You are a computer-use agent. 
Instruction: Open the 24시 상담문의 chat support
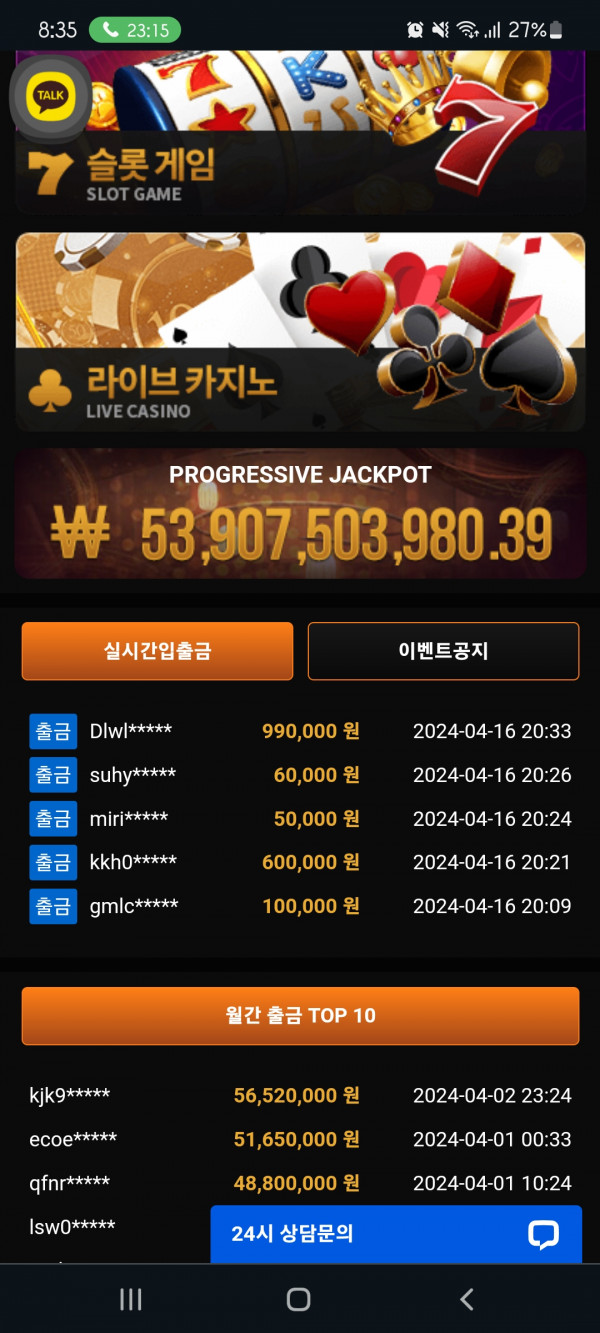click(x=395, y=1234)
